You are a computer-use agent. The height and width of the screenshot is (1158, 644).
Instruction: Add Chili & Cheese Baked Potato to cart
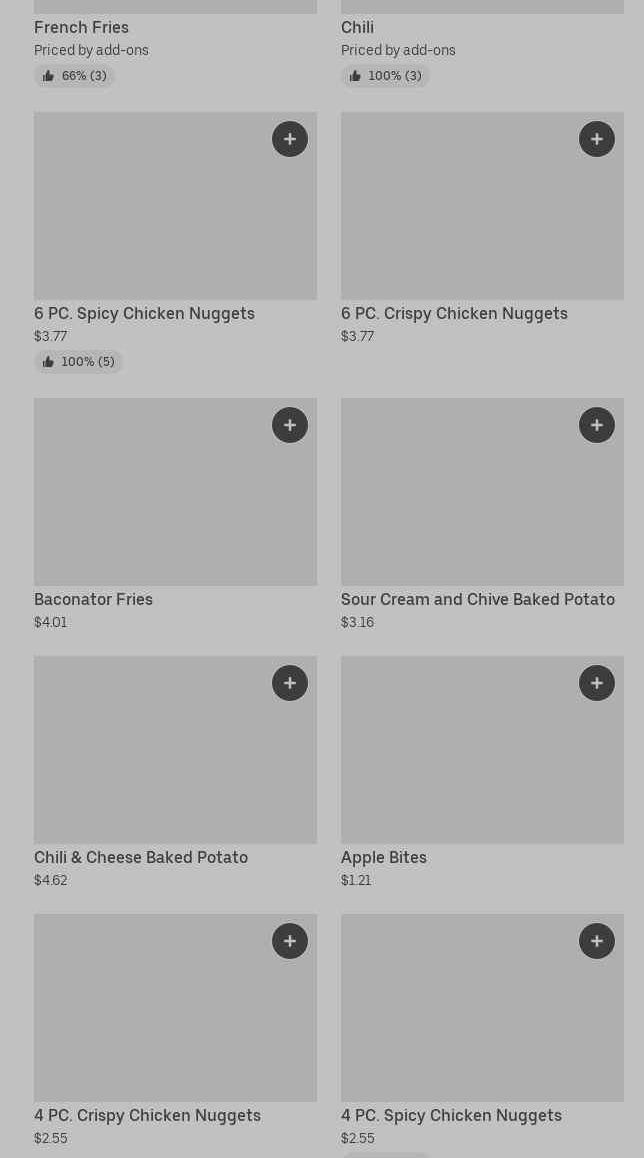[x=290, y=683]
